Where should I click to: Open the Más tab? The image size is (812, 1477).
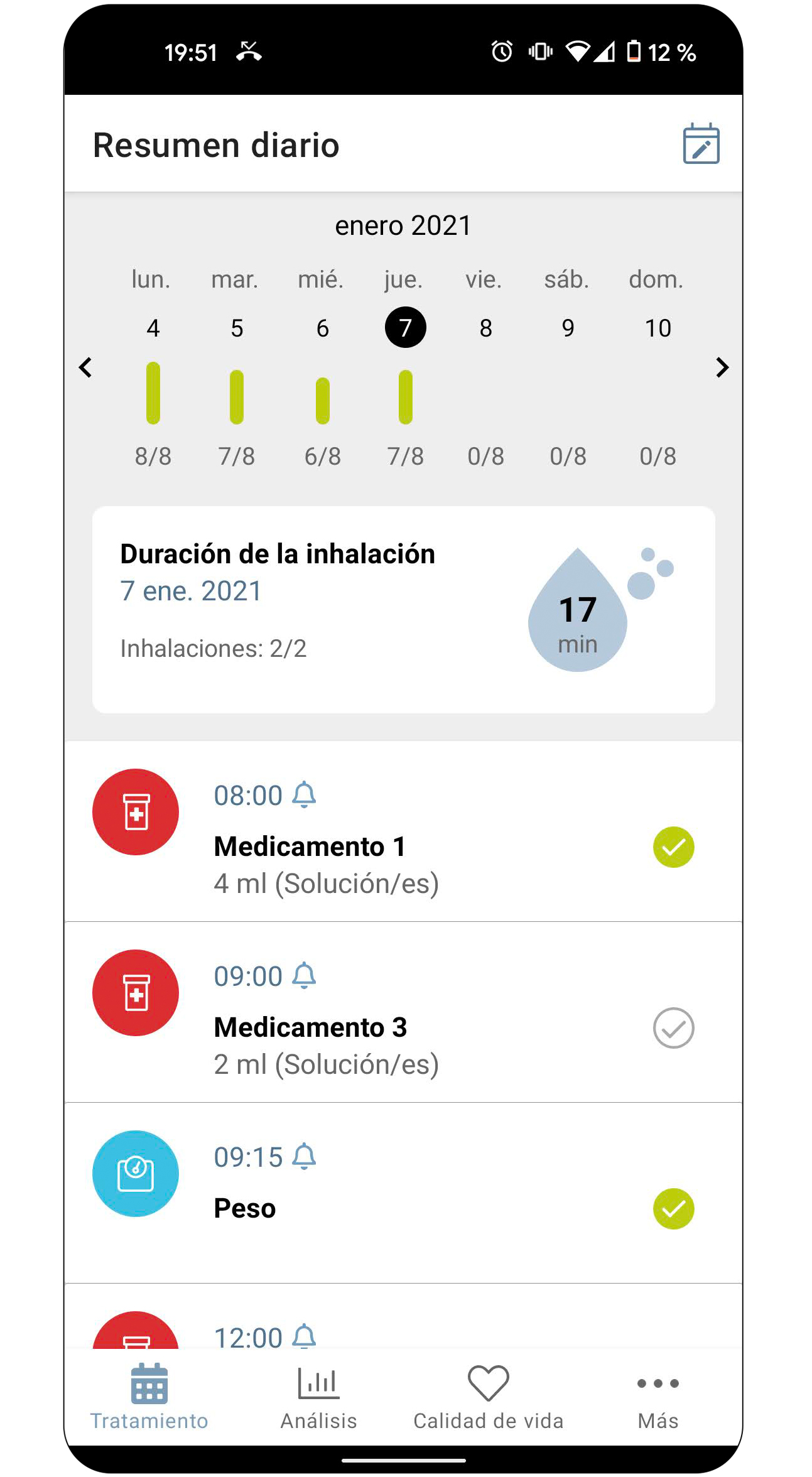[658, 1398]
